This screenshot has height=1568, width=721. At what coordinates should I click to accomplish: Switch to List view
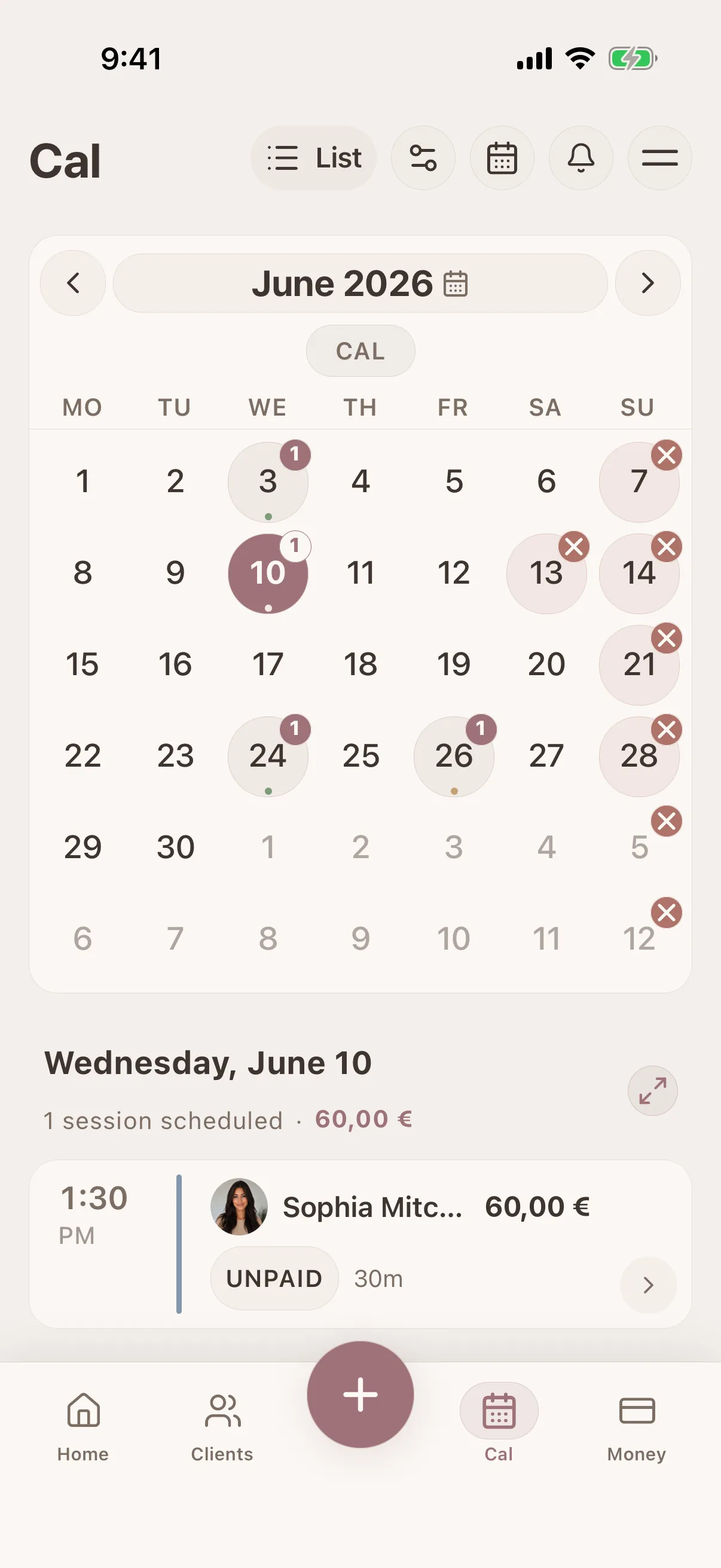point(313,158)
